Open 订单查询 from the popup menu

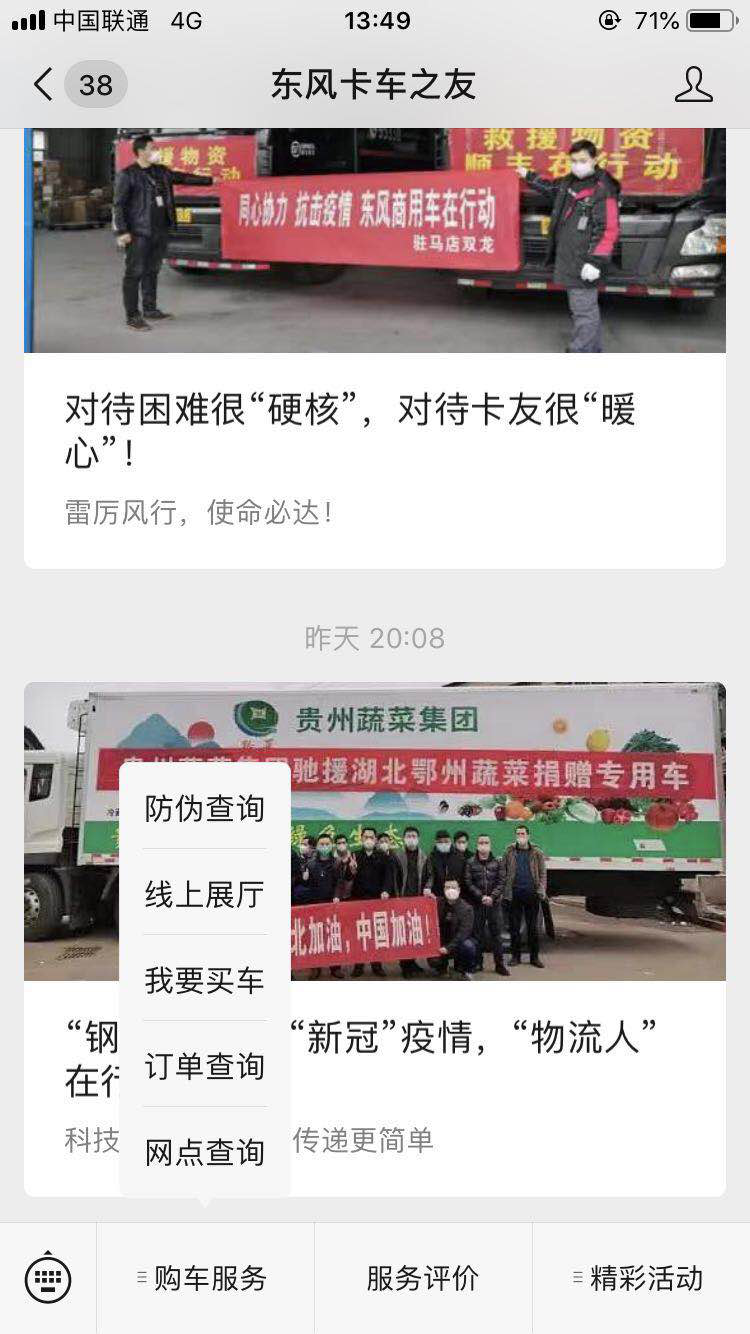(205, 1066)
